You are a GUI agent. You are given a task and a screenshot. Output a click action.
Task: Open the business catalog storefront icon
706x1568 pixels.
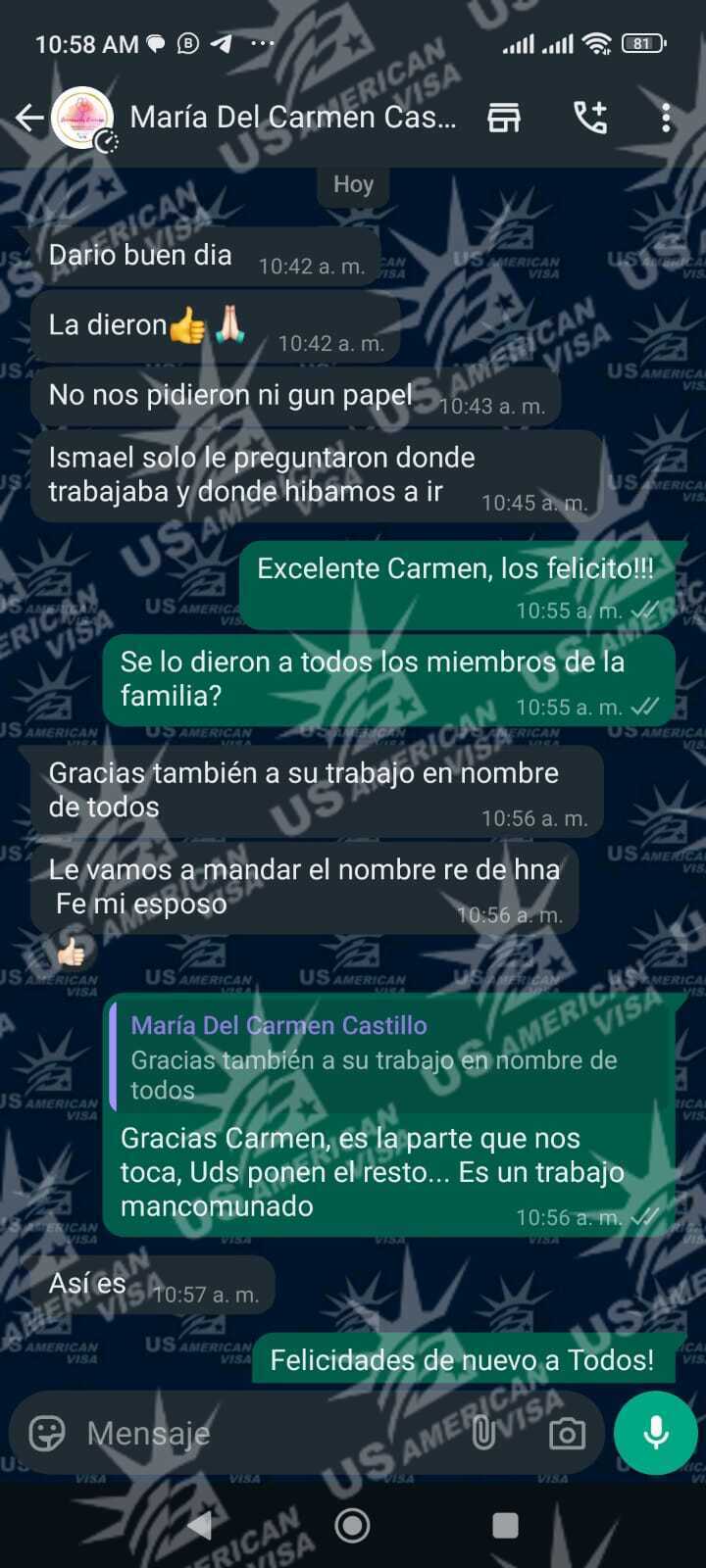click(x=504, y=118)
